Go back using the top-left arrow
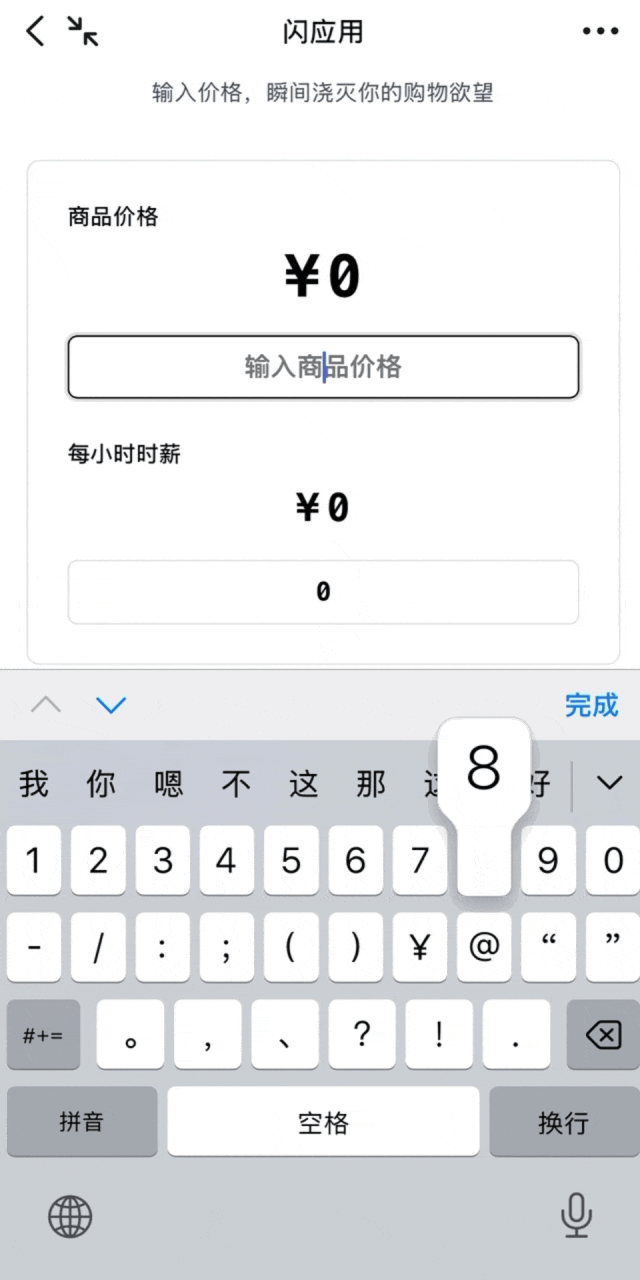The height and width of the screenshot is (1280, 640). pyautogui.click(x=36, y=32)
